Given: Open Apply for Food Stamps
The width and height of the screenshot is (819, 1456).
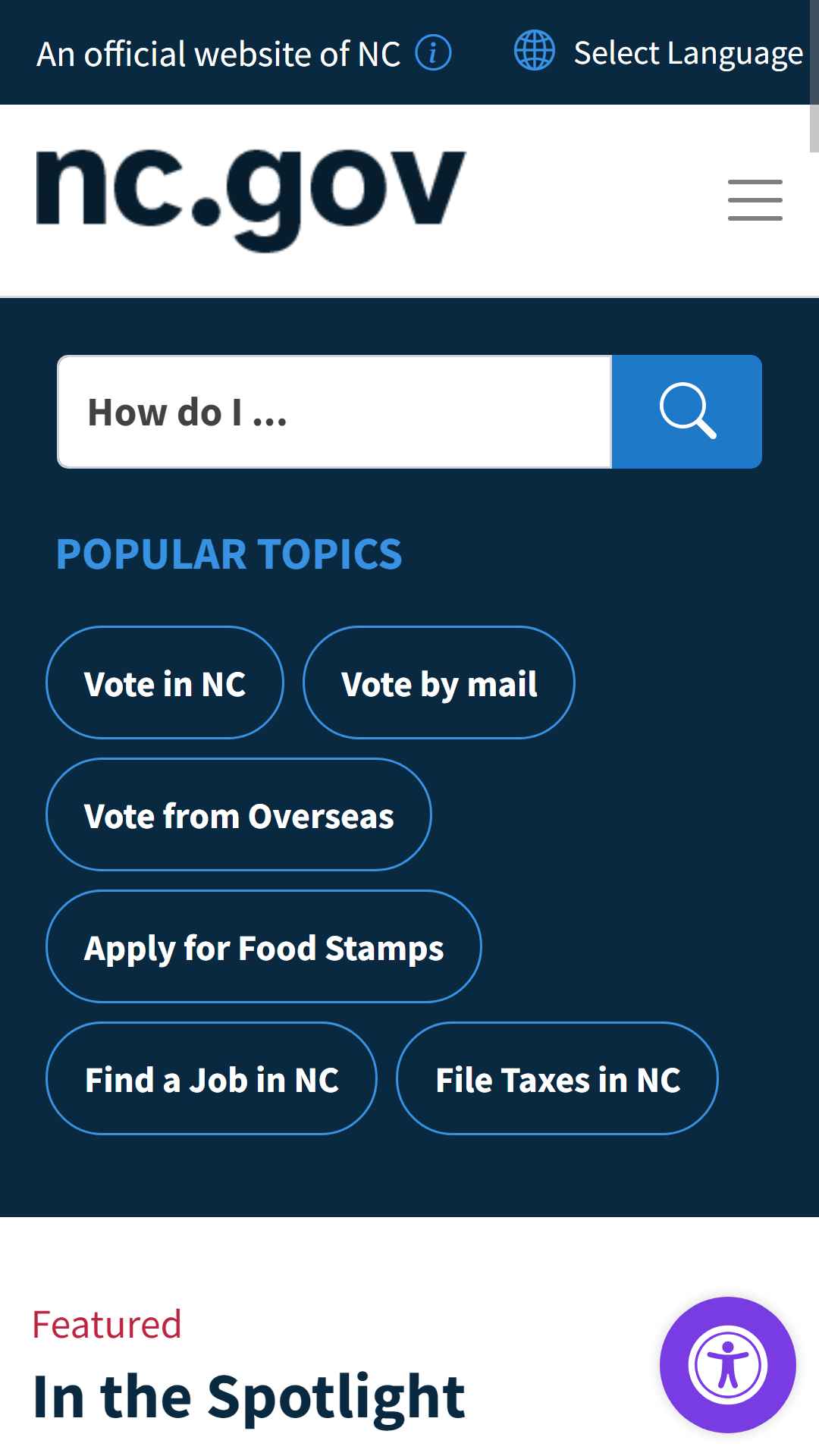Looking at the screenshot, I should click(264, 946).
